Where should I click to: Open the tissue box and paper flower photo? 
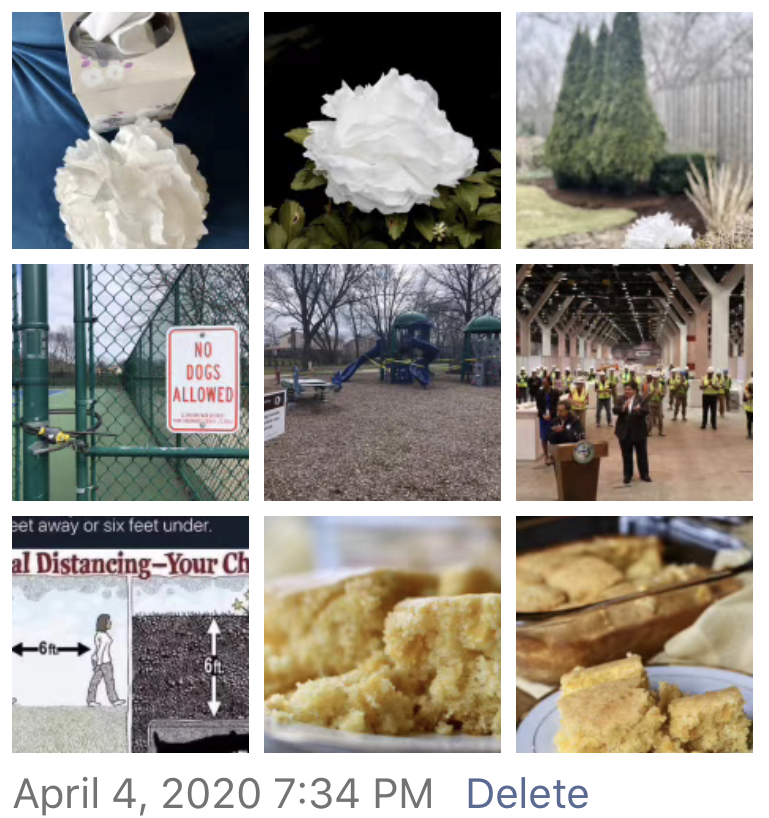pyautogui.click(x=130, y=130)
